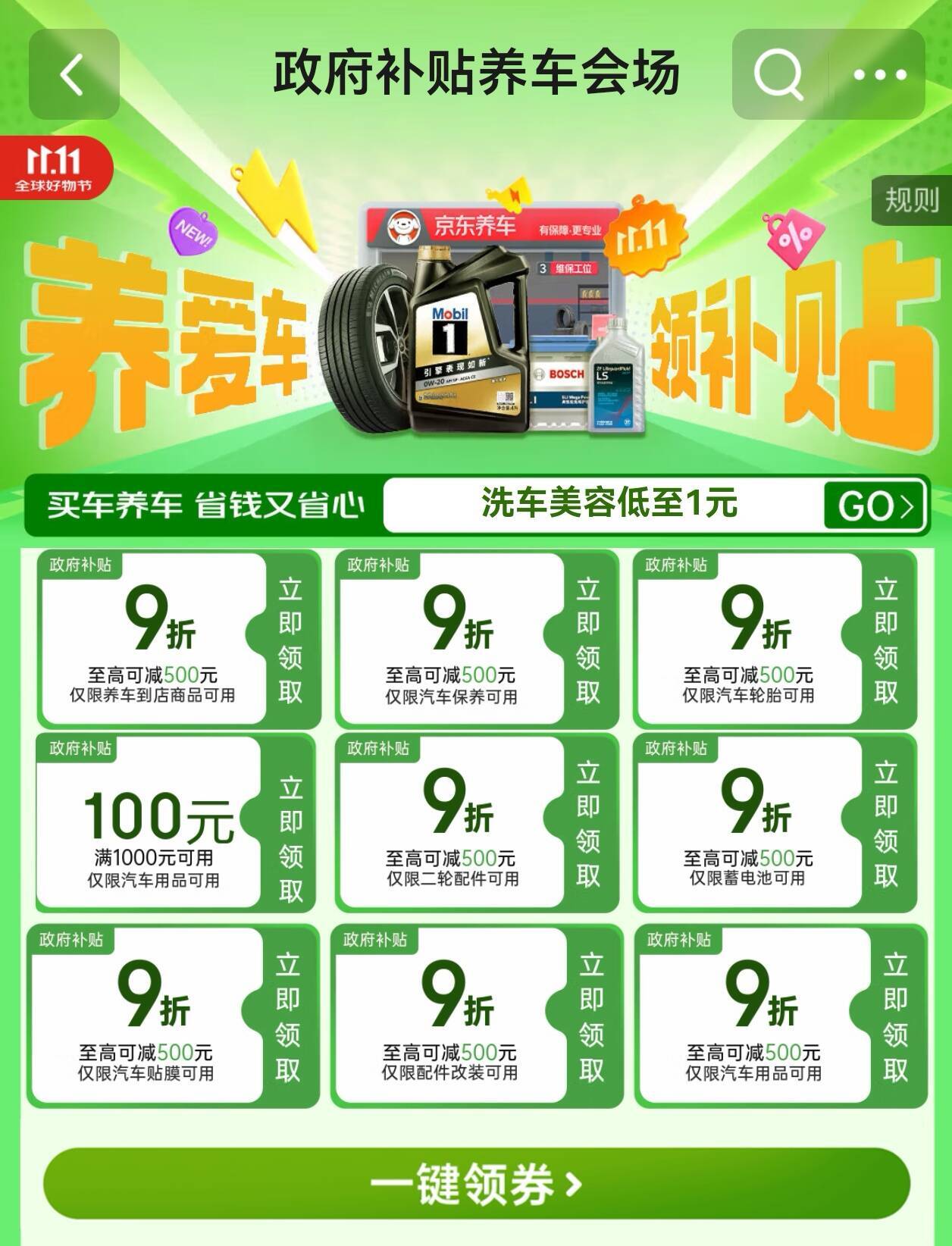This screenshot has width=952, height=1246.
Task: Claim the 汽车保养 9折 coupon
Action: coord(588,640)
